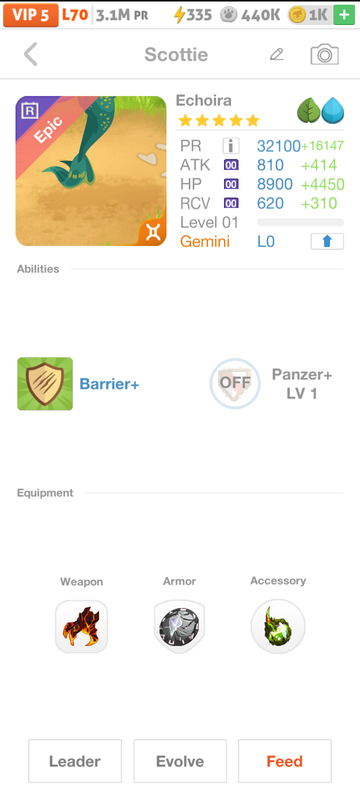Tap the Feed button

(285, 761)
